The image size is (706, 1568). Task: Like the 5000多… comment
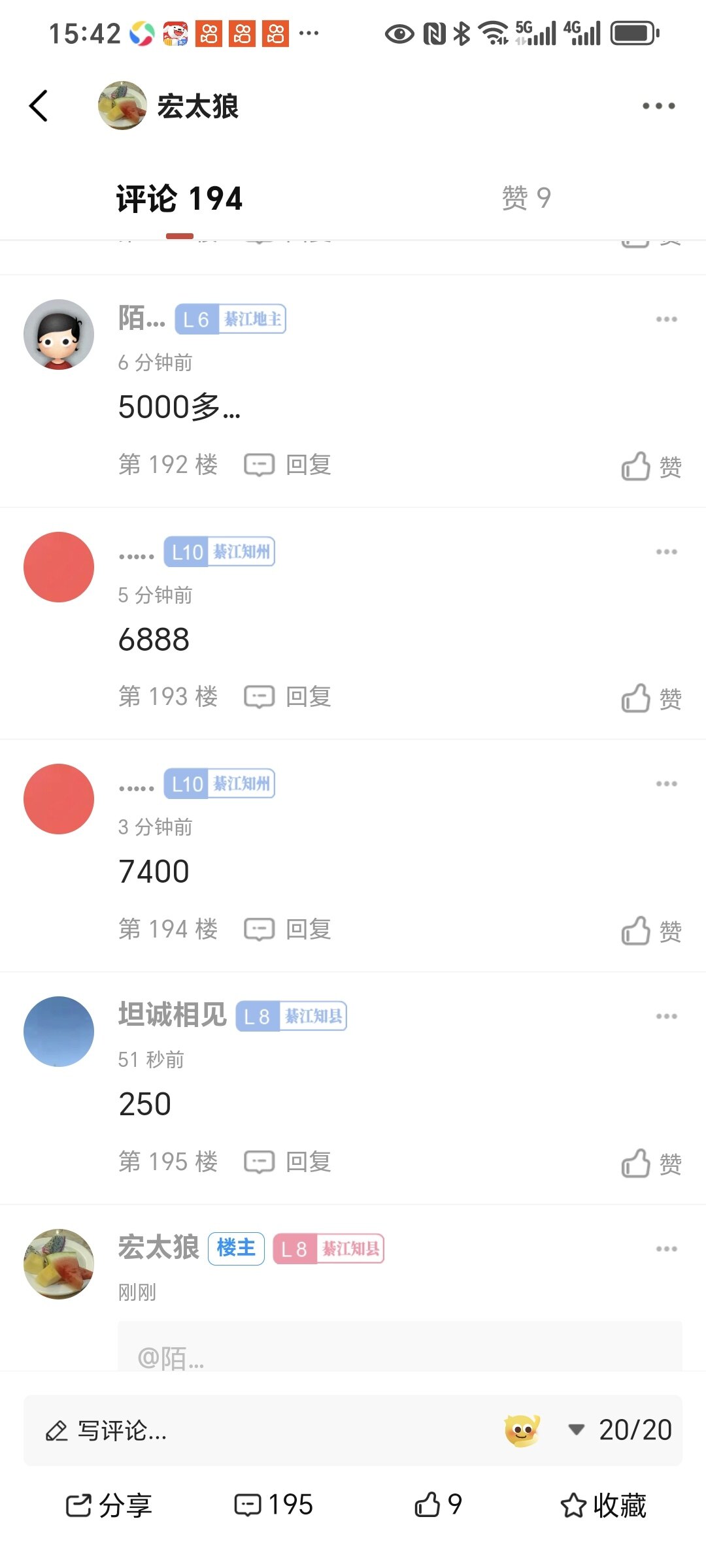tap(651, 466)
